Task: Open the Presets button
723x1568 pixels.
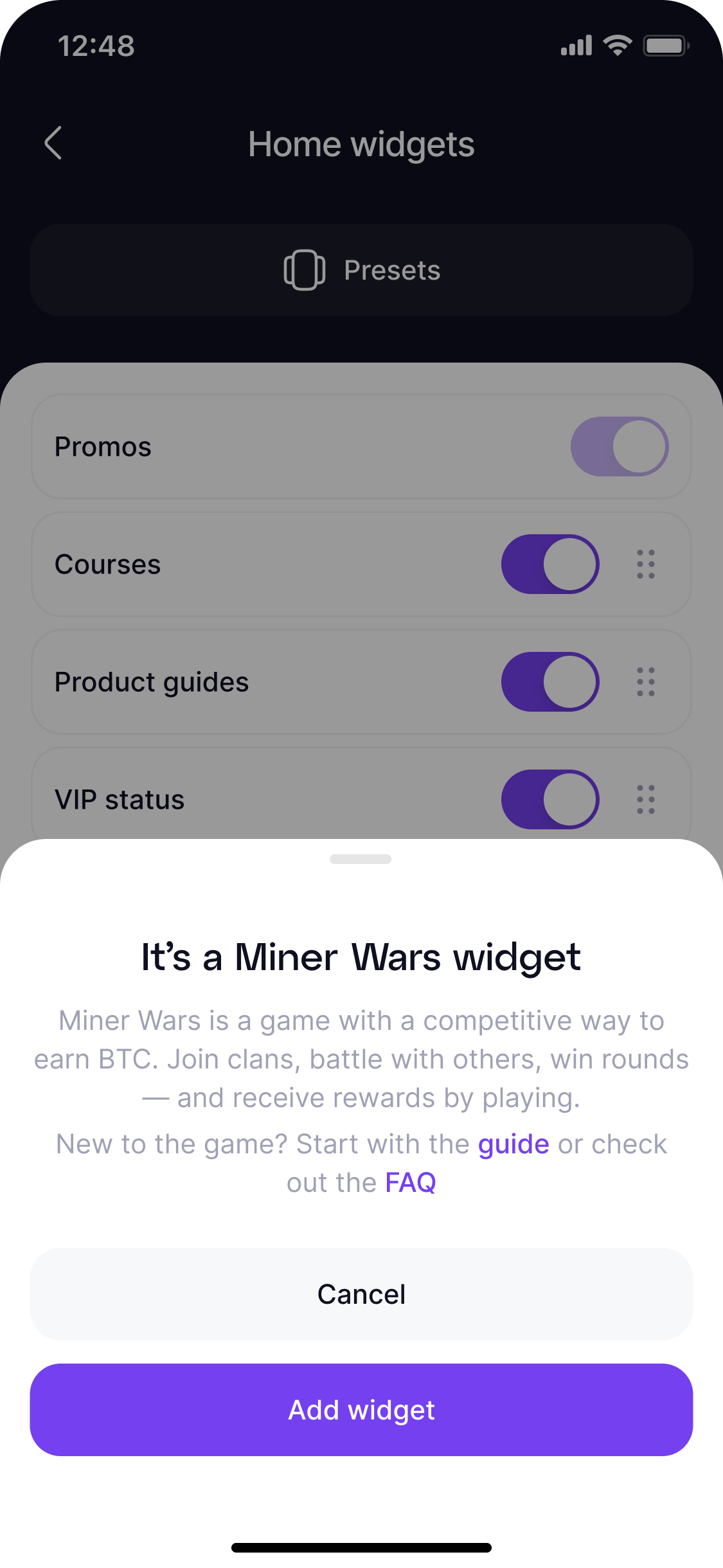Action: click(361, 270)
